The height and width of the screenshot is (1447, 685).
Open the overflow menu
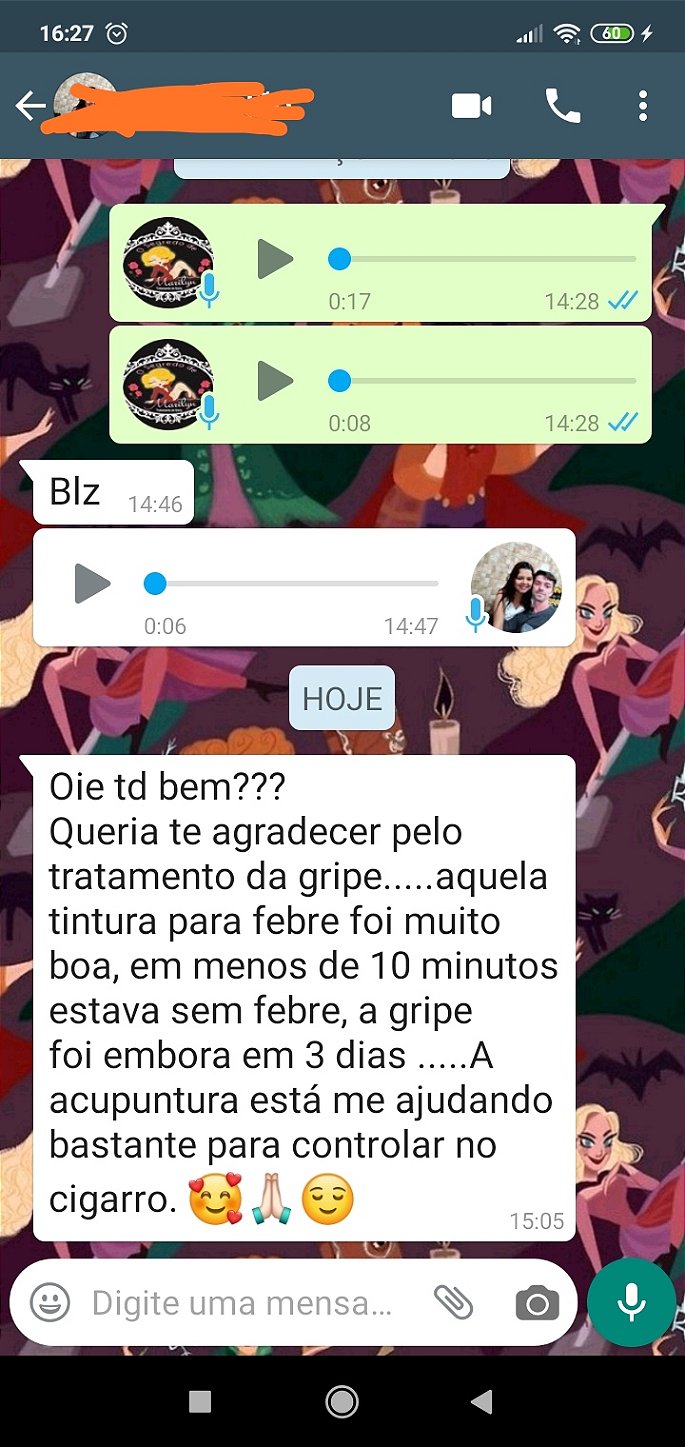tap(643, 106)
